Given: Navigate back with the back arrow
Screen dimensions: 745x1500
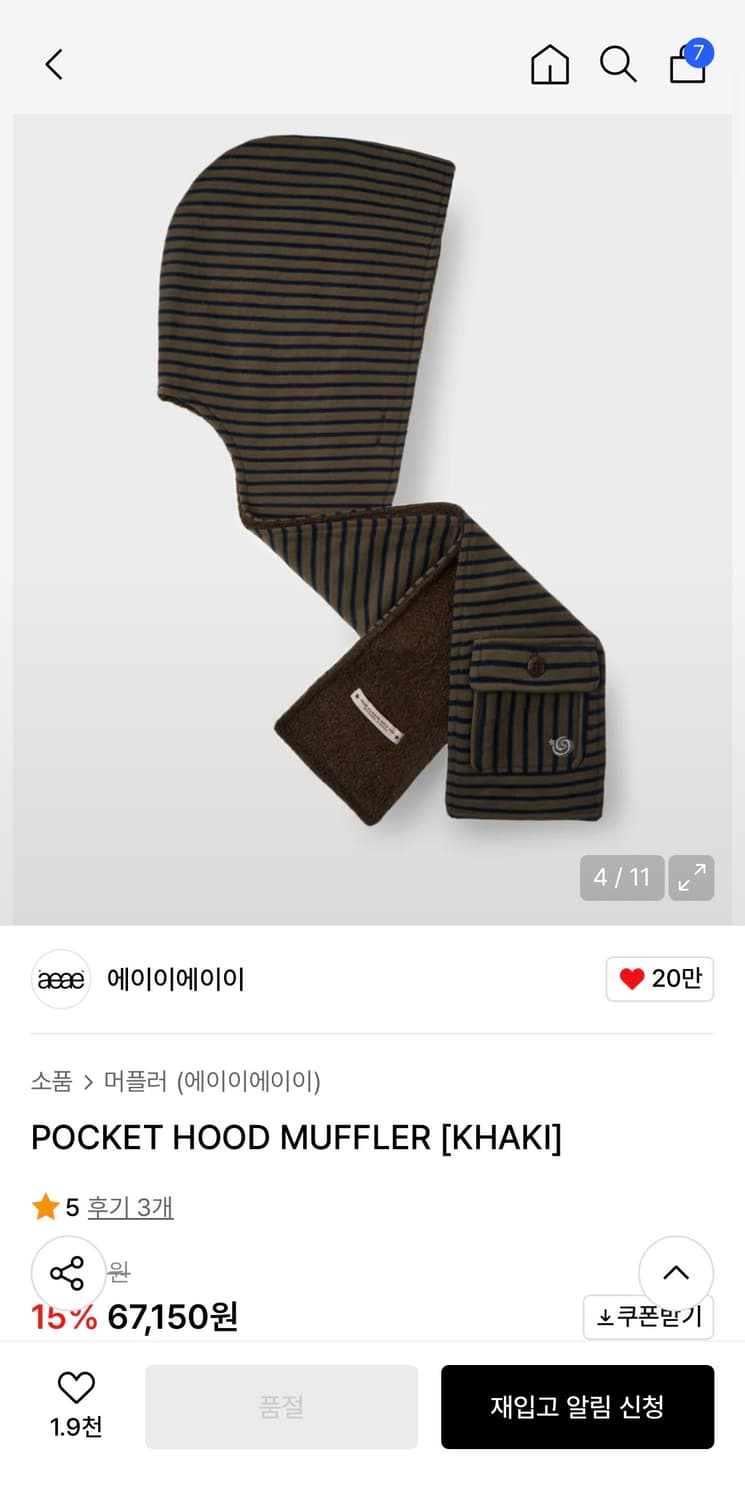Looking at the screenshot, I should click(x=54, y=63).
